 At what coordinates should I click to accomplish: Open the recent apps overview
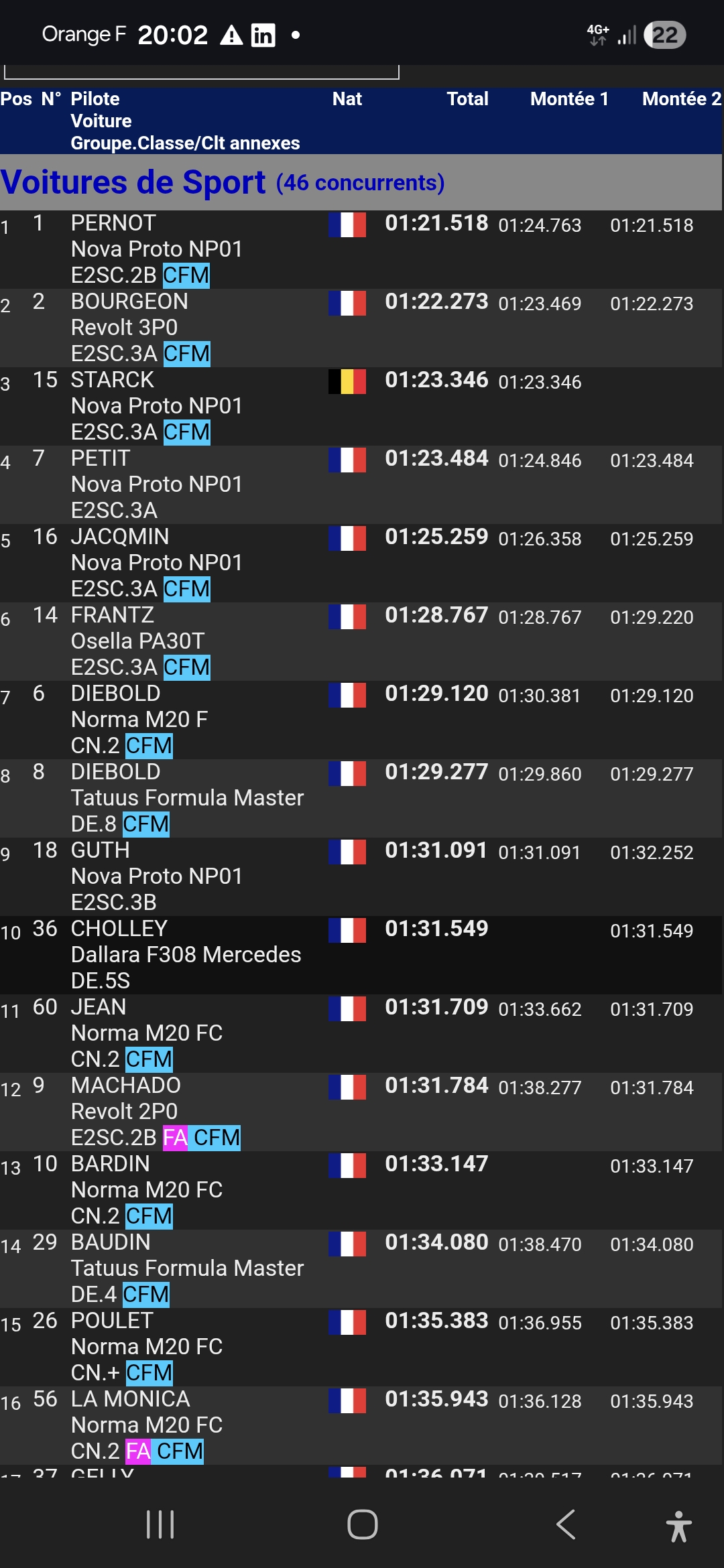tap(160, 1524)
